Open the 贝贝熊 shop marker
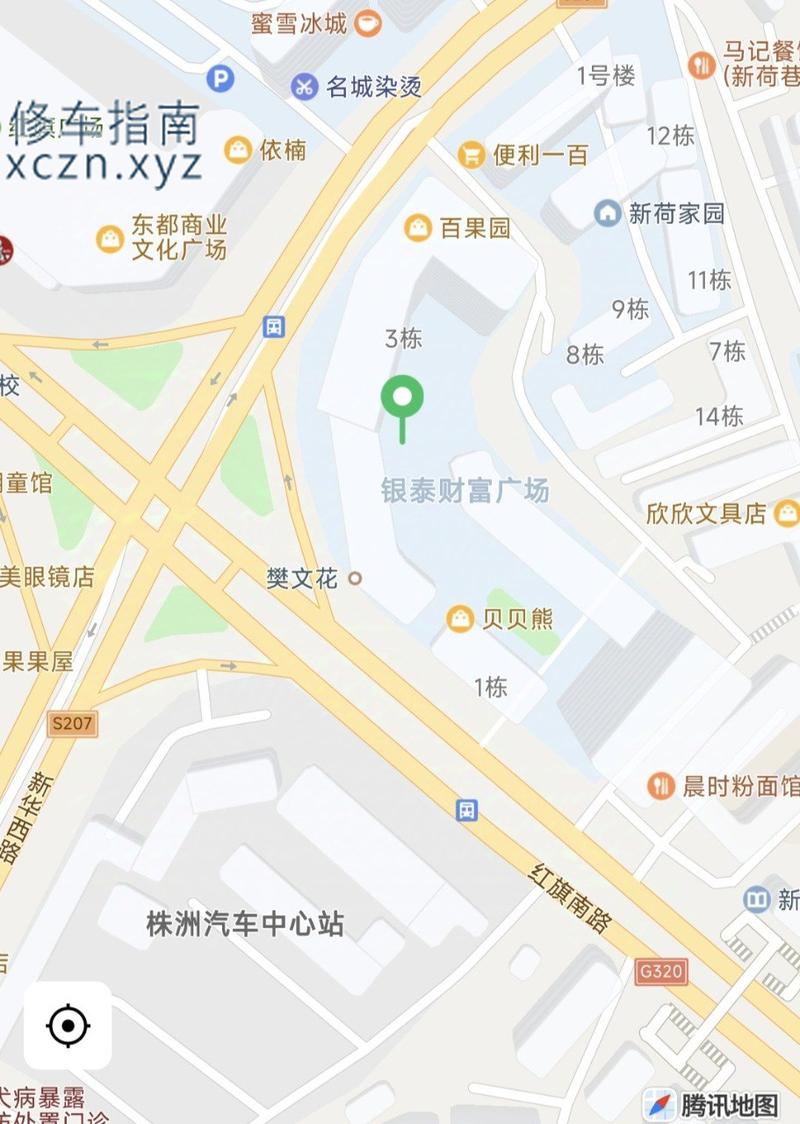Viewport: 800px width, 1124px height. click(x=460, y=619)
